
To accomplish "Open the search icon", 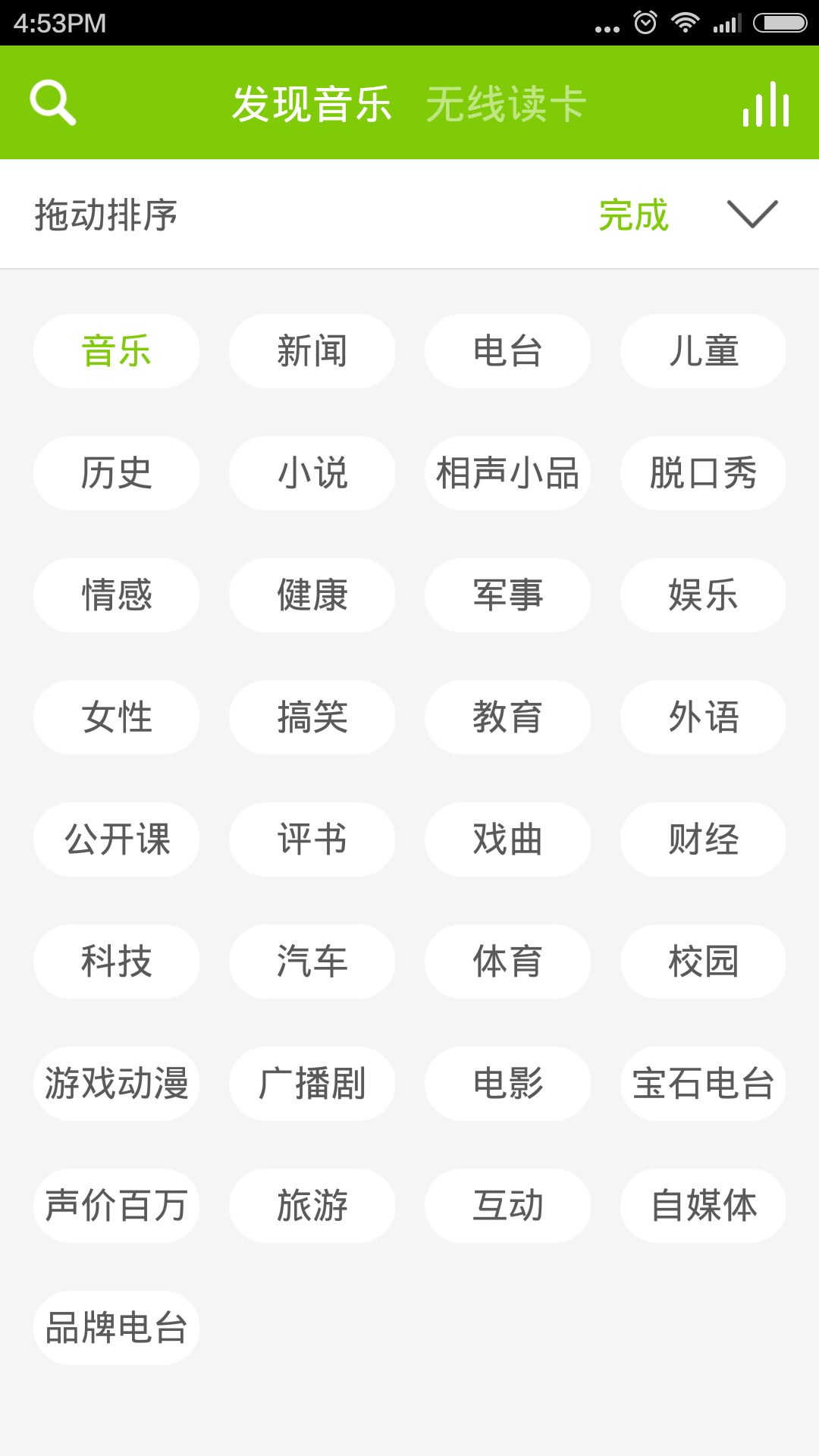I will pos(52,102).
